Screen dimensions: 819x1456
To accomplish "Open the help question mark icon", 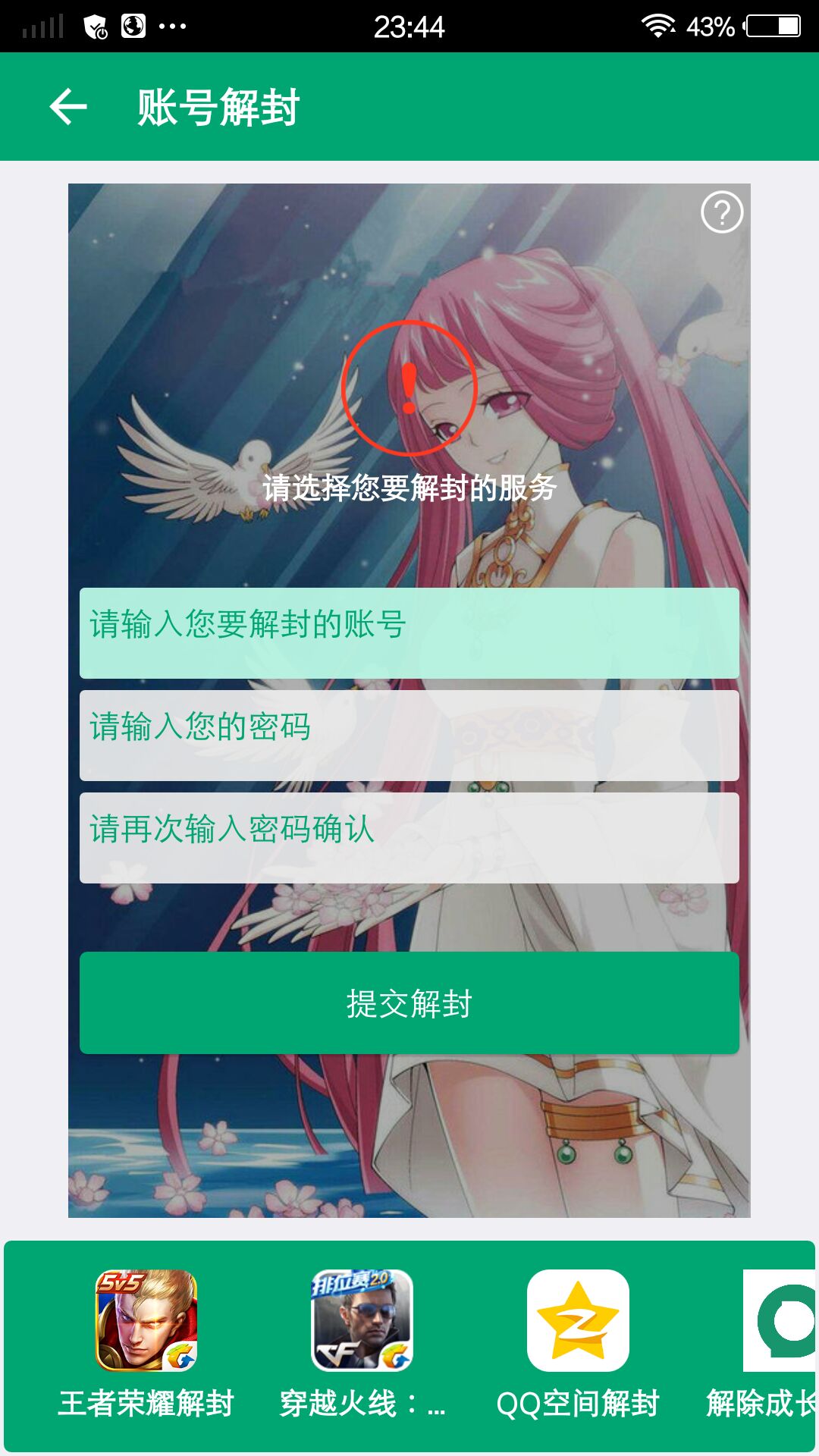I will 721,212.
